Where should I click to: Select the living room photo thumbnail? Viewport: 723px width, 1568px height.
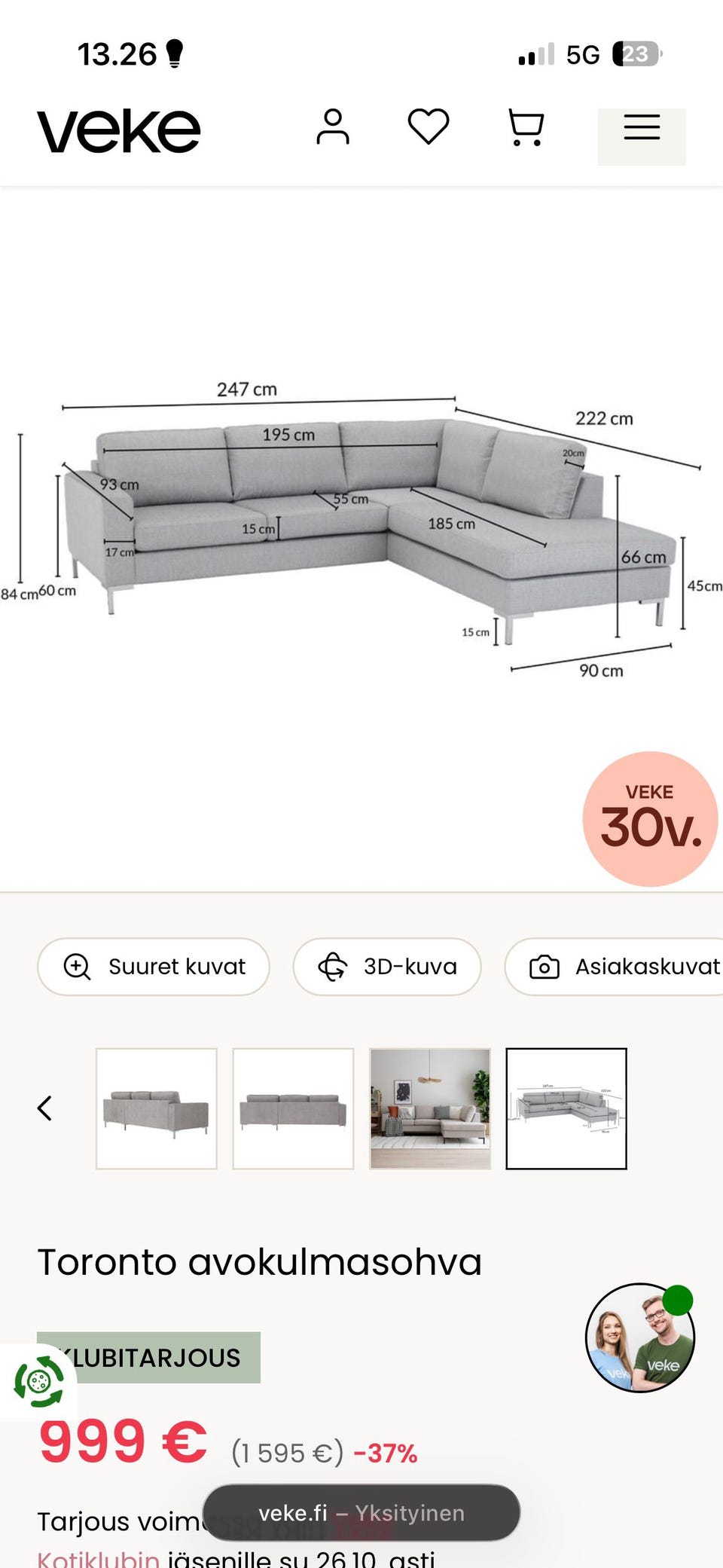pos(430,1108)
